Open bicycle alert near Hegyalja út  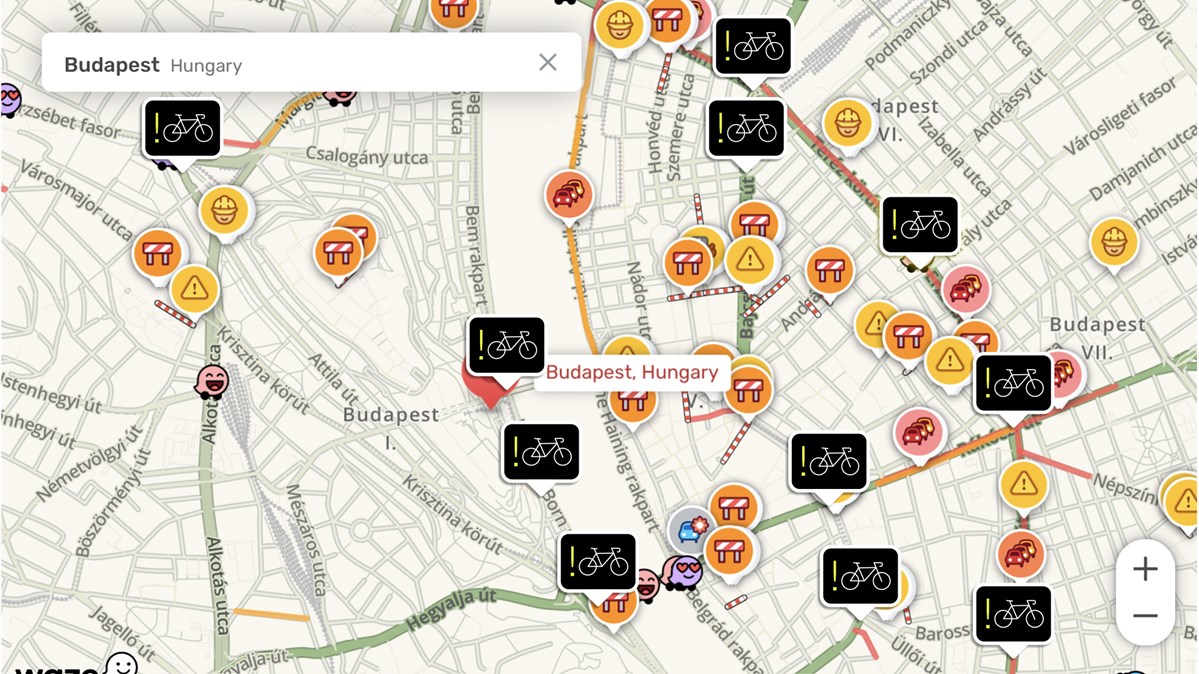click(597, 562)
